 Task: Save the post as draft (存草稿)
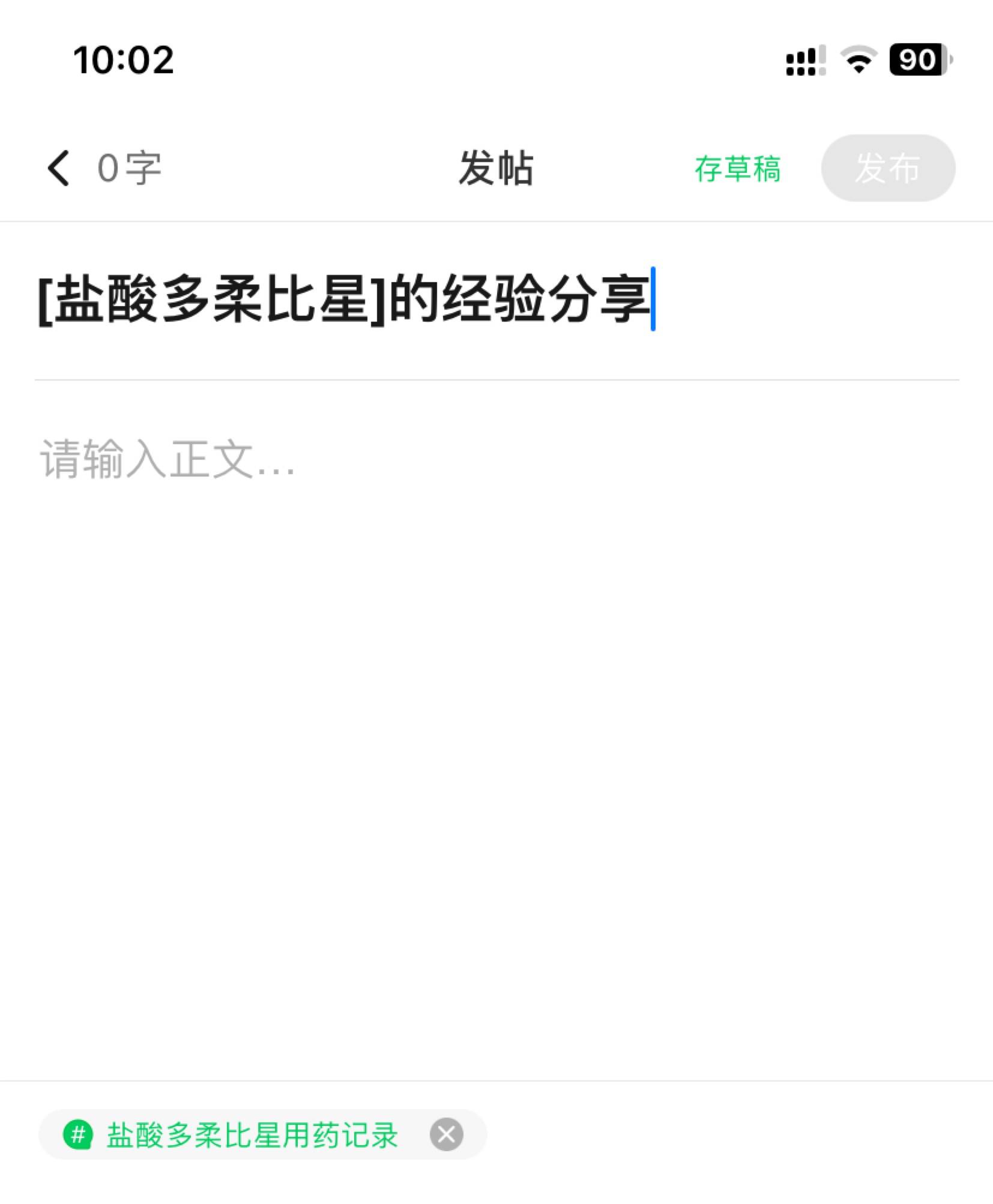click(x=737, y=169)
